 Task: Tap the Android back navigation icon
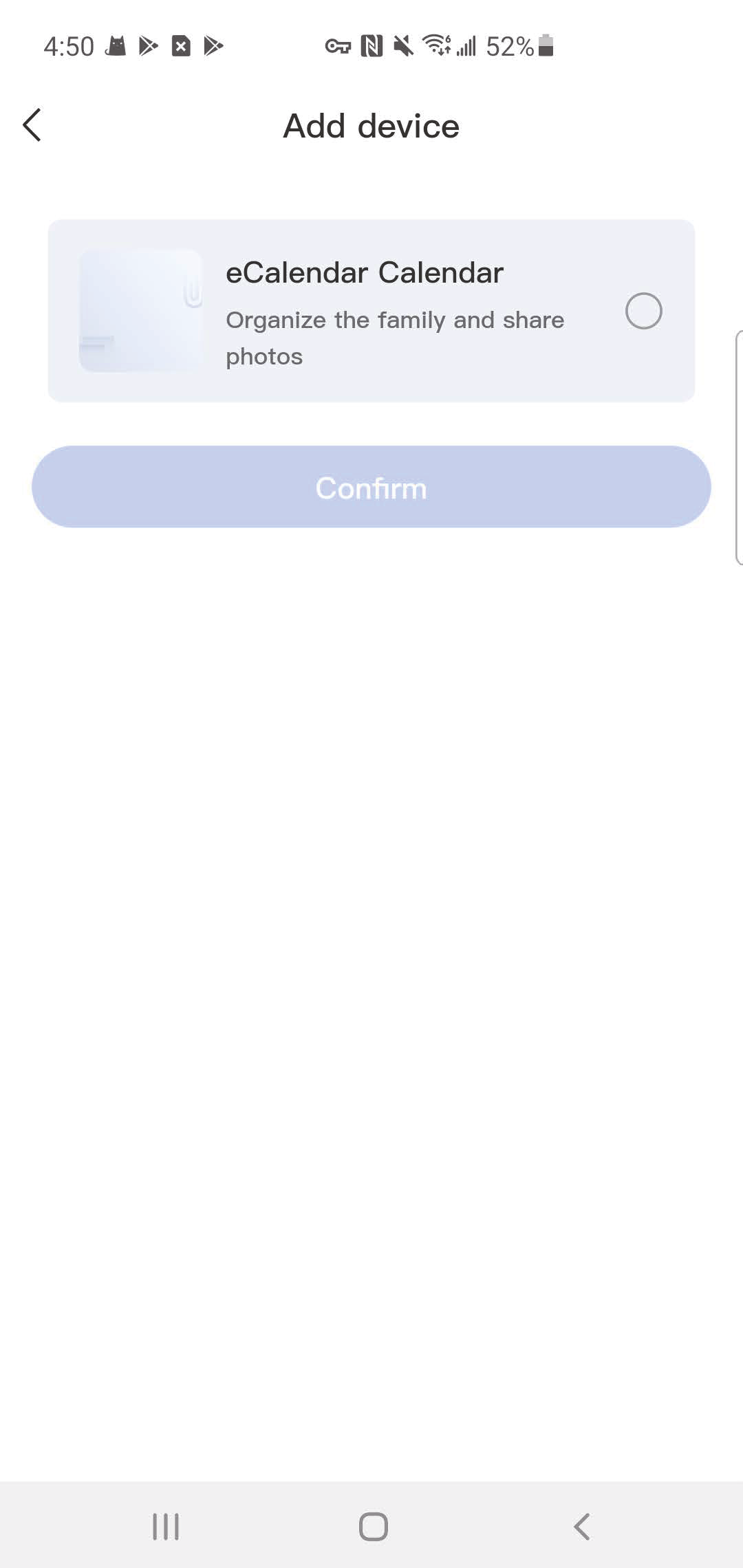point(581,1527)
